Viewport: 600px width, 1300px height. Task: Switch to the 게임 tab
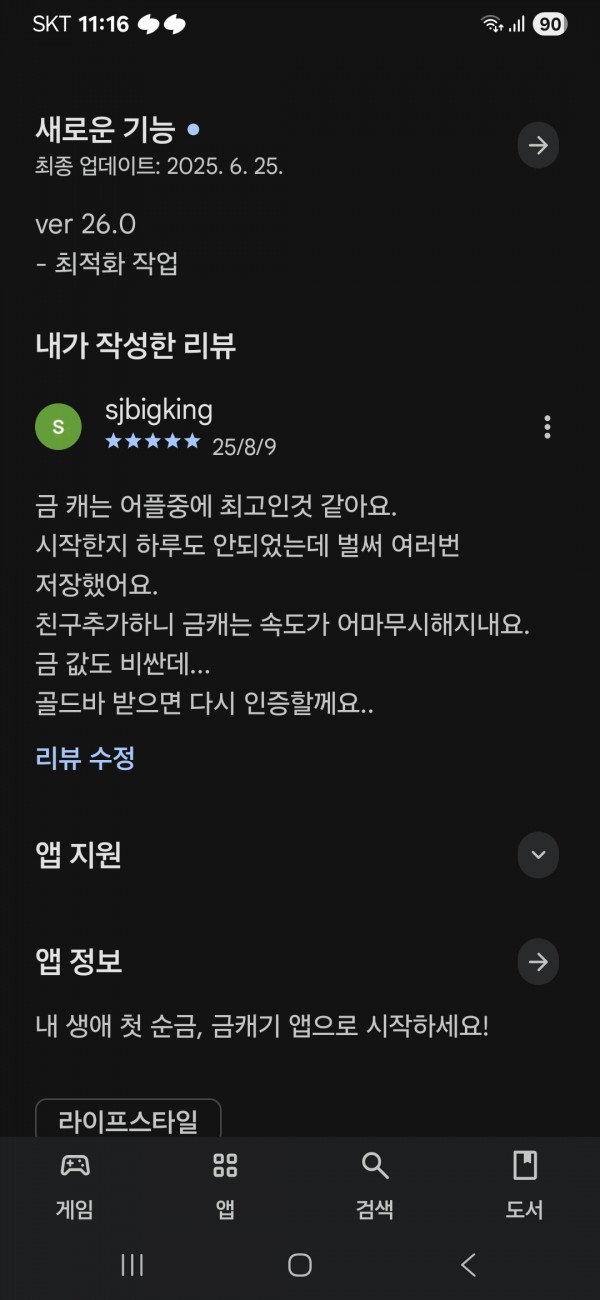point(75,1185)
